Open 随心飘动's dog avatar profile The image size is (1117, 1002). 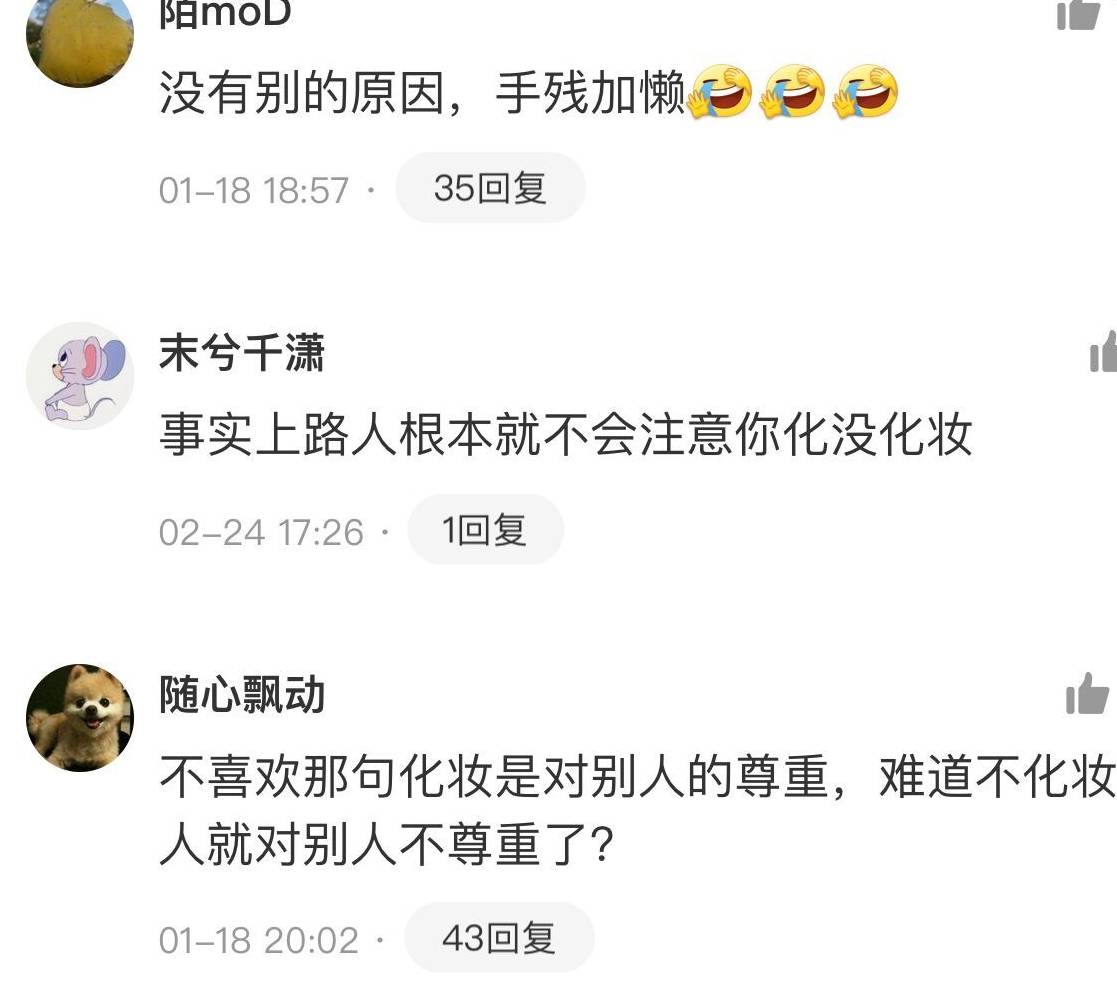click(80, 717)
